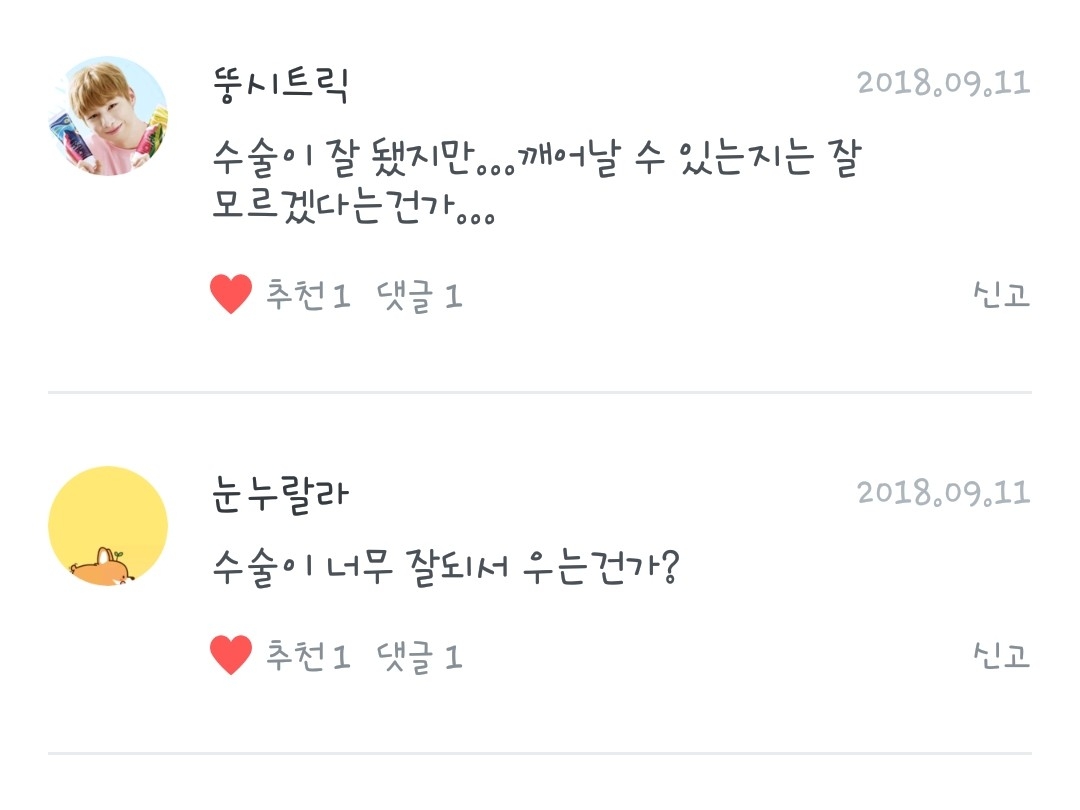The height and width of the screenshot is (810, 1080).
Task: Report 뚱시트릭's comment via 신고
Action: (x=1001, y=295)
